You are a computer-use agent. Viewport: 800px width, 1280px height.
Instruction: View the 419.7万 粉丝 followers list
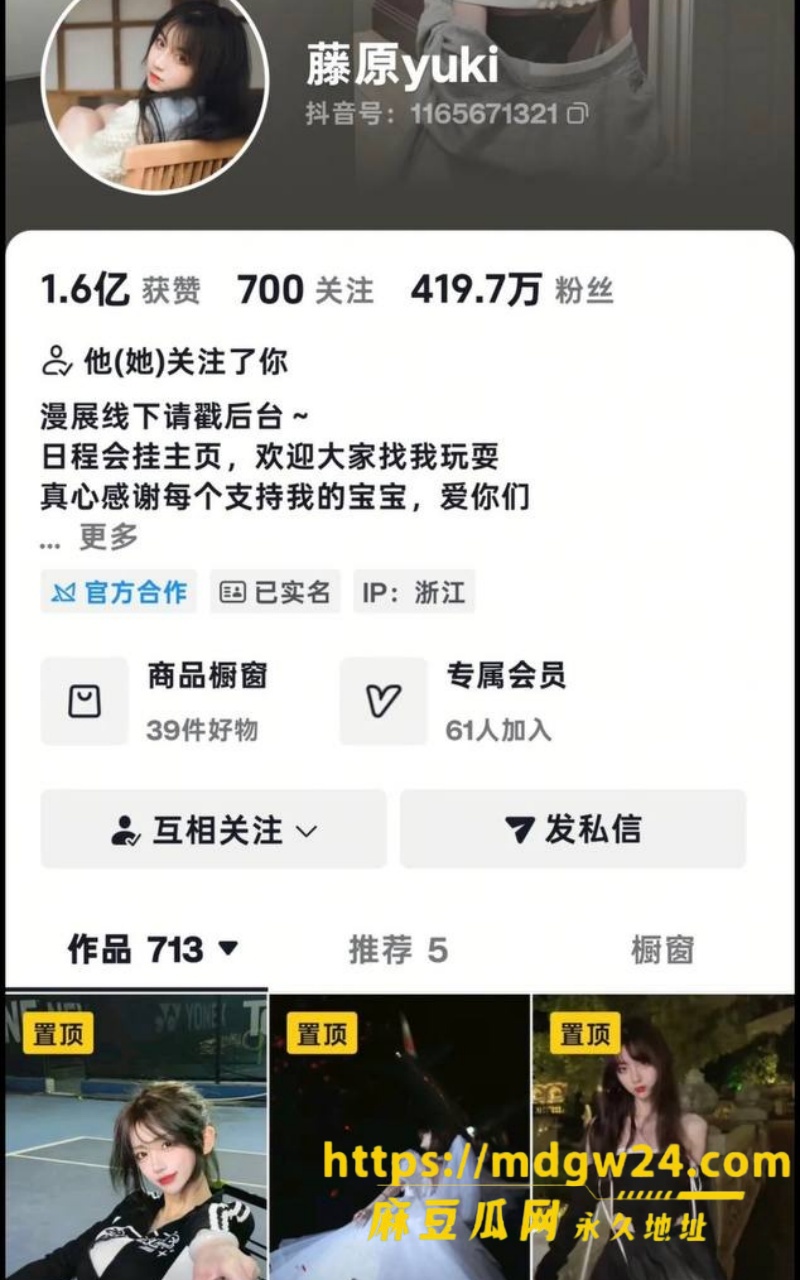[x=512, y=290]
